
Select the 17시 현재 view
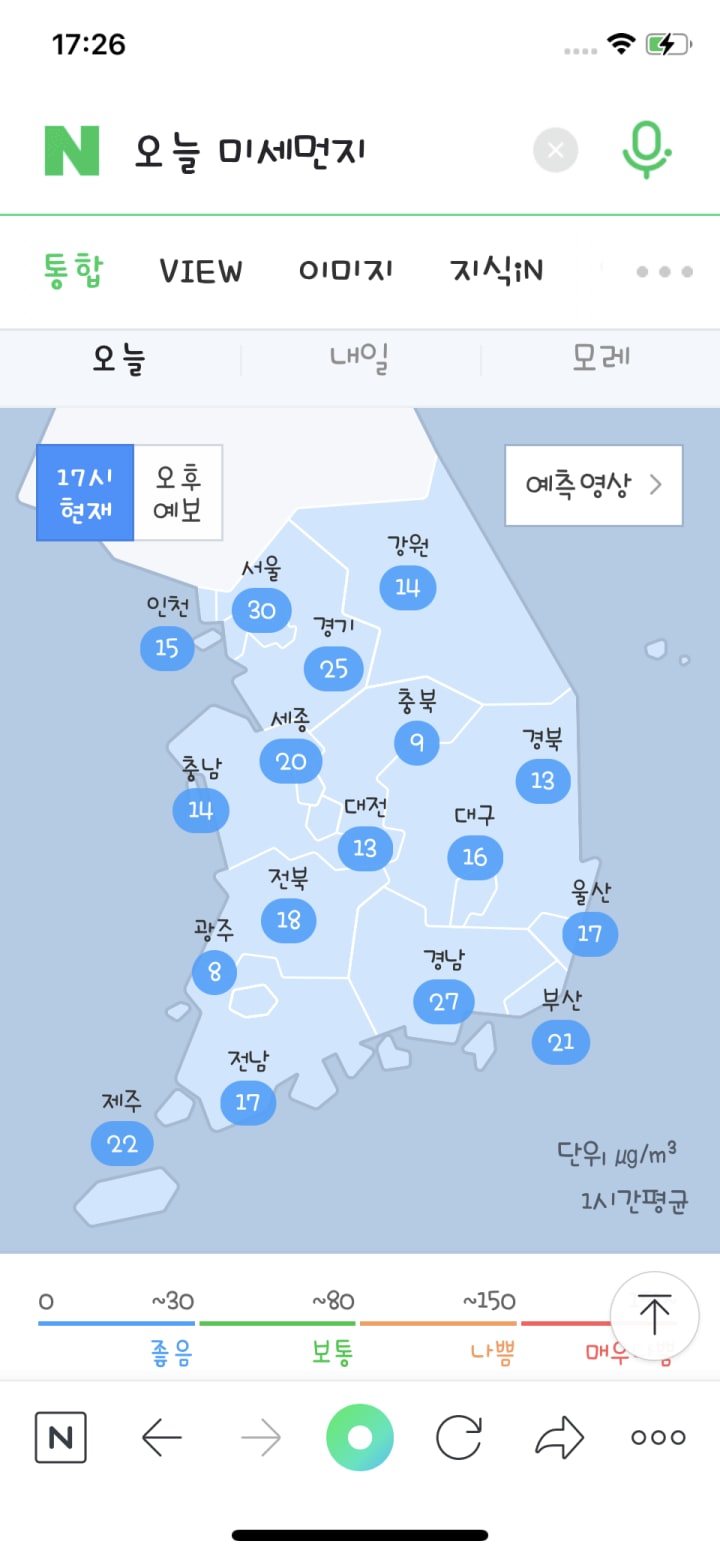click(x=85, y=493)
